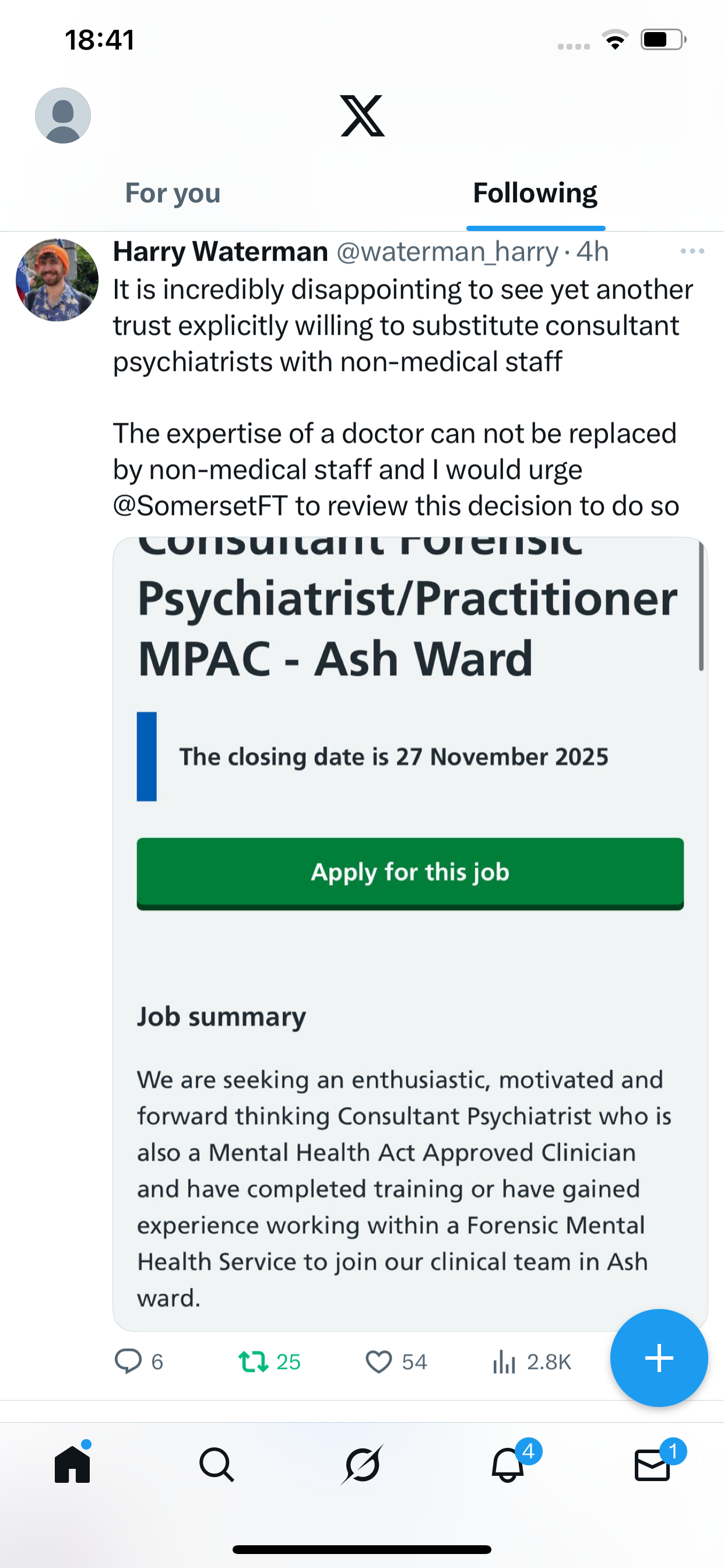Screen dimensions: 724x1568
Task: Open the notifications bell
Action: coord(507,1465)
